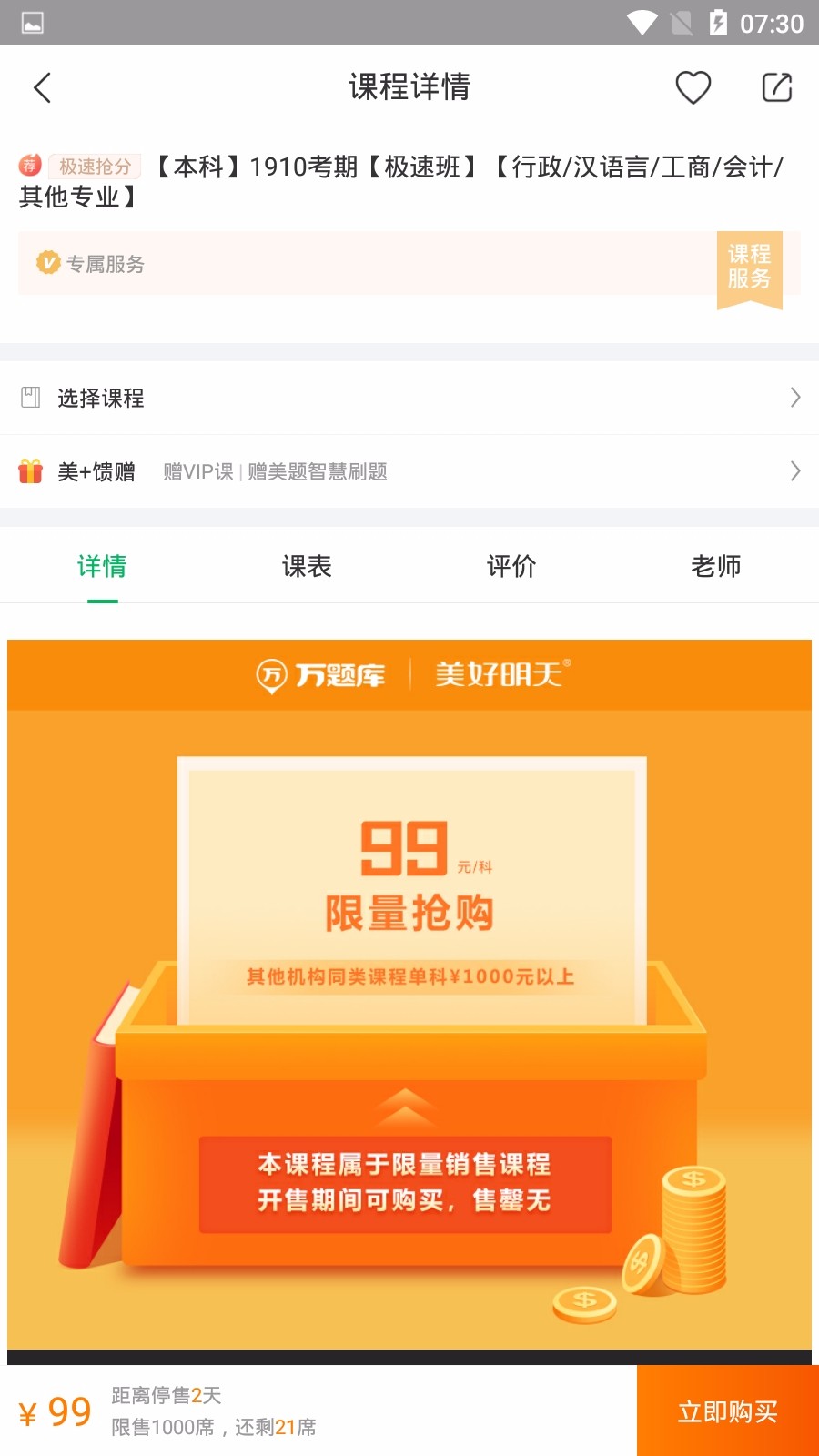This screenshot has width=819, height=1456.
Task: Open the 赠VIP课 link
Action: [197, 472]
